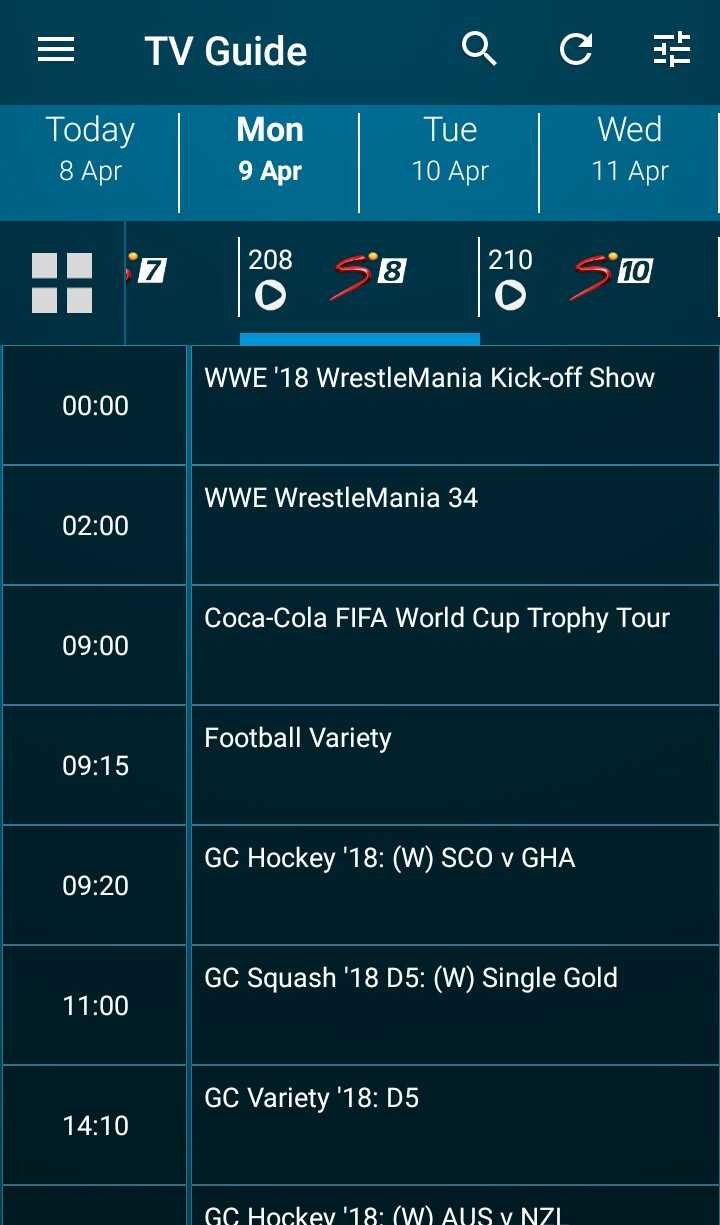The height and width of the screenshot is (1225, 720).
Task: Select the SuperSport 10 channel logo
Action: pyautogui.click(x=611, y=275)
